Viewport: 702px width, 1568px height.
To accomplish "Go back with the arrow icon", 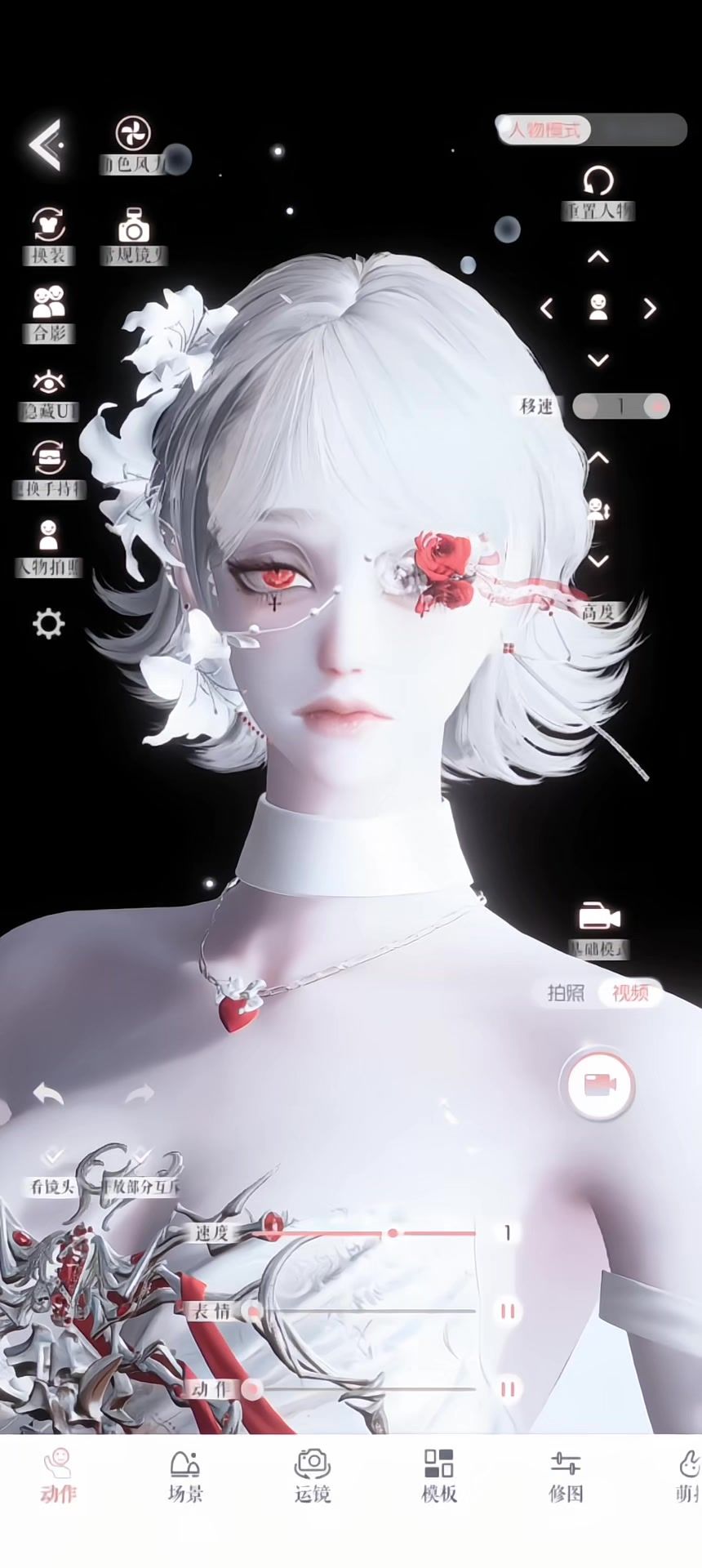I will 46,145.
